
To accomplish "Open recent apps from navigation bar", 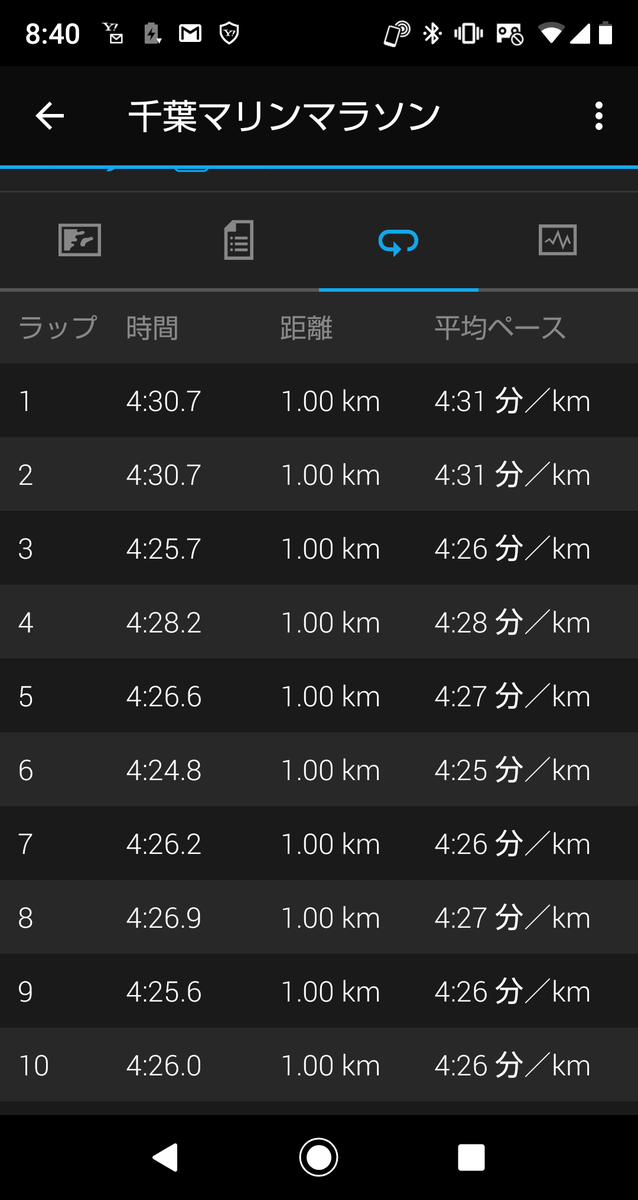I will click(x=471, y=1157).
